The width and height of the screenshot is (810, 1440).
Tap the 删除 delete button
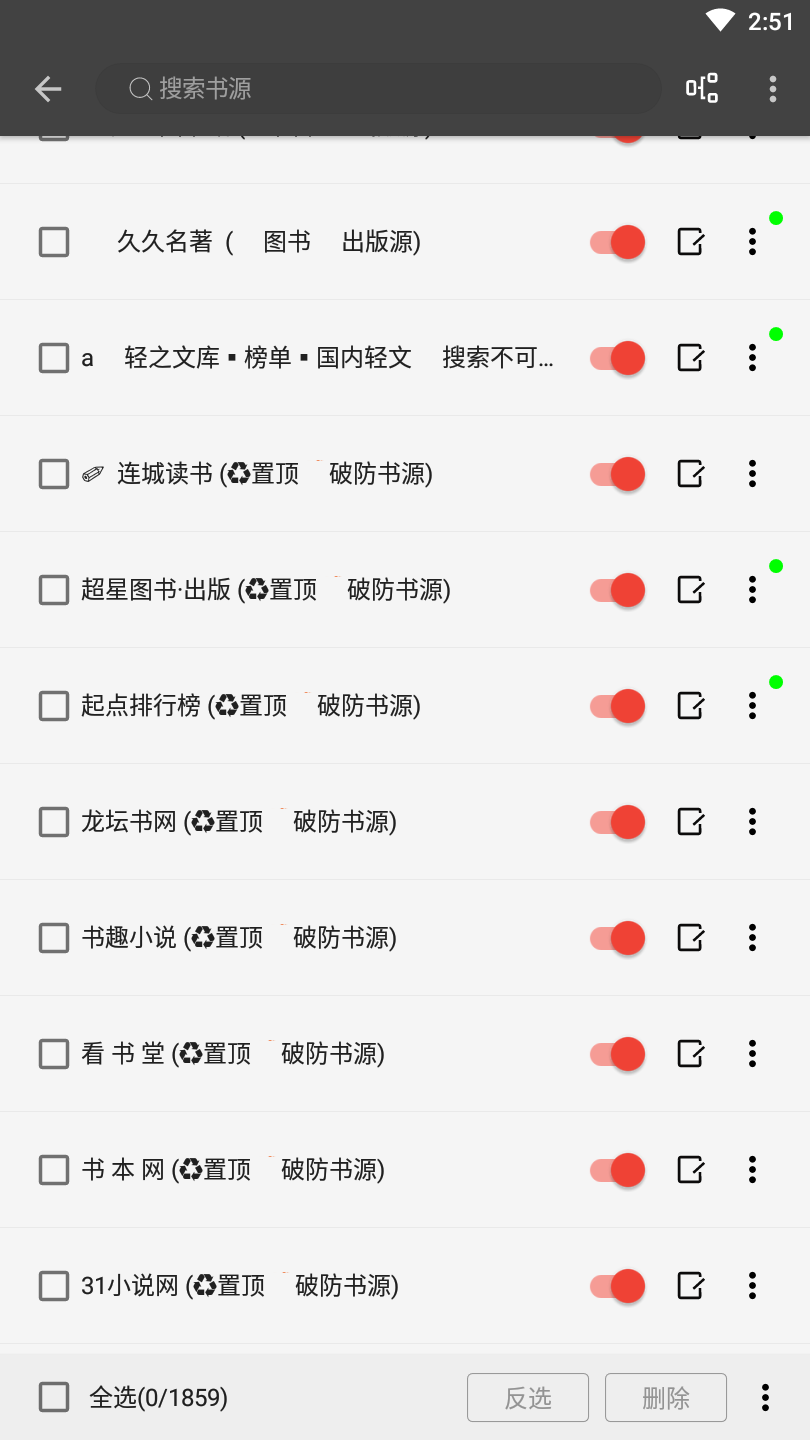tap(666, 1397)
